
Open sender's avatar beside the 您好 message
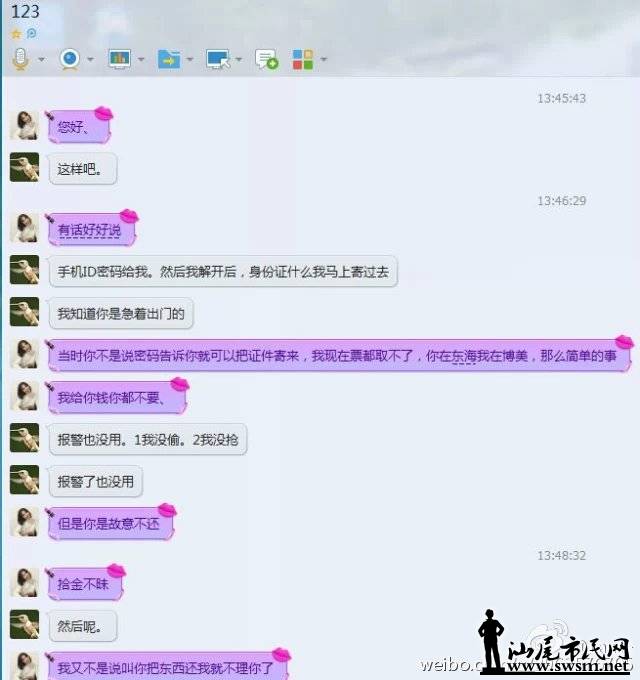[x=24, y=125]
